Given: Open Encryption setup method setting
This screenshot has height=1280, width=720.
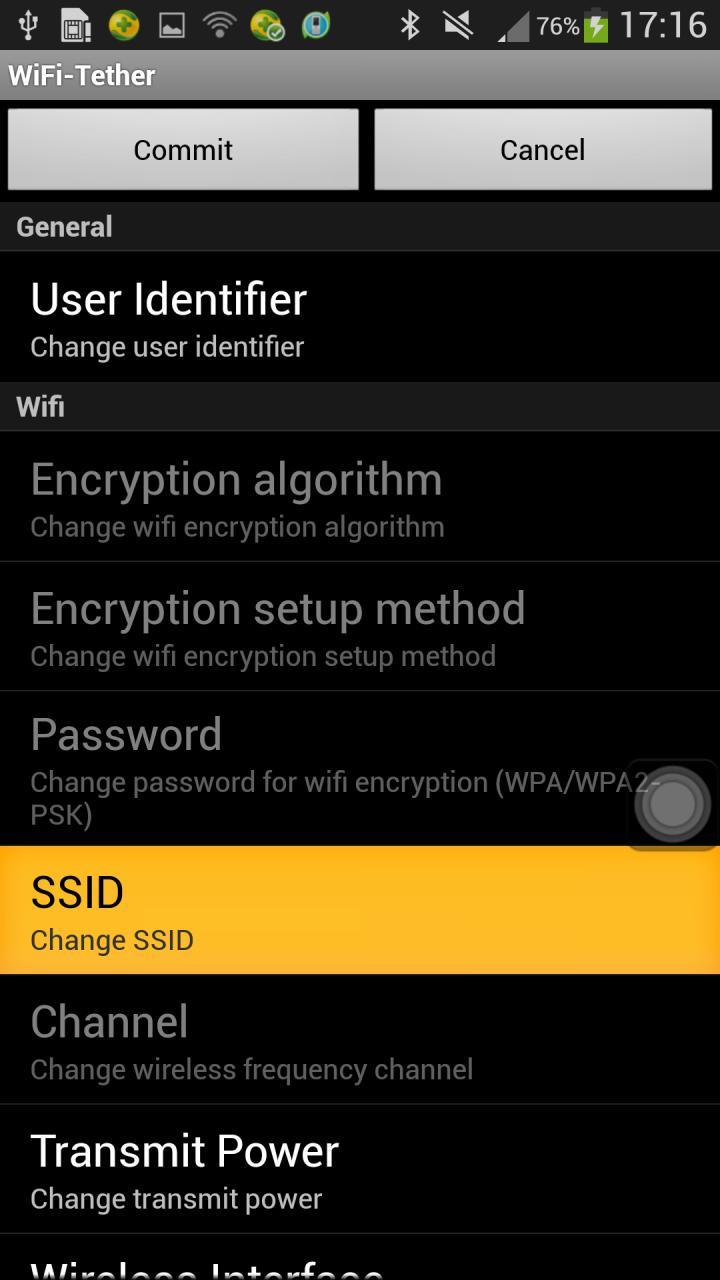Looking at the screenshot, I should click(360, 626).
